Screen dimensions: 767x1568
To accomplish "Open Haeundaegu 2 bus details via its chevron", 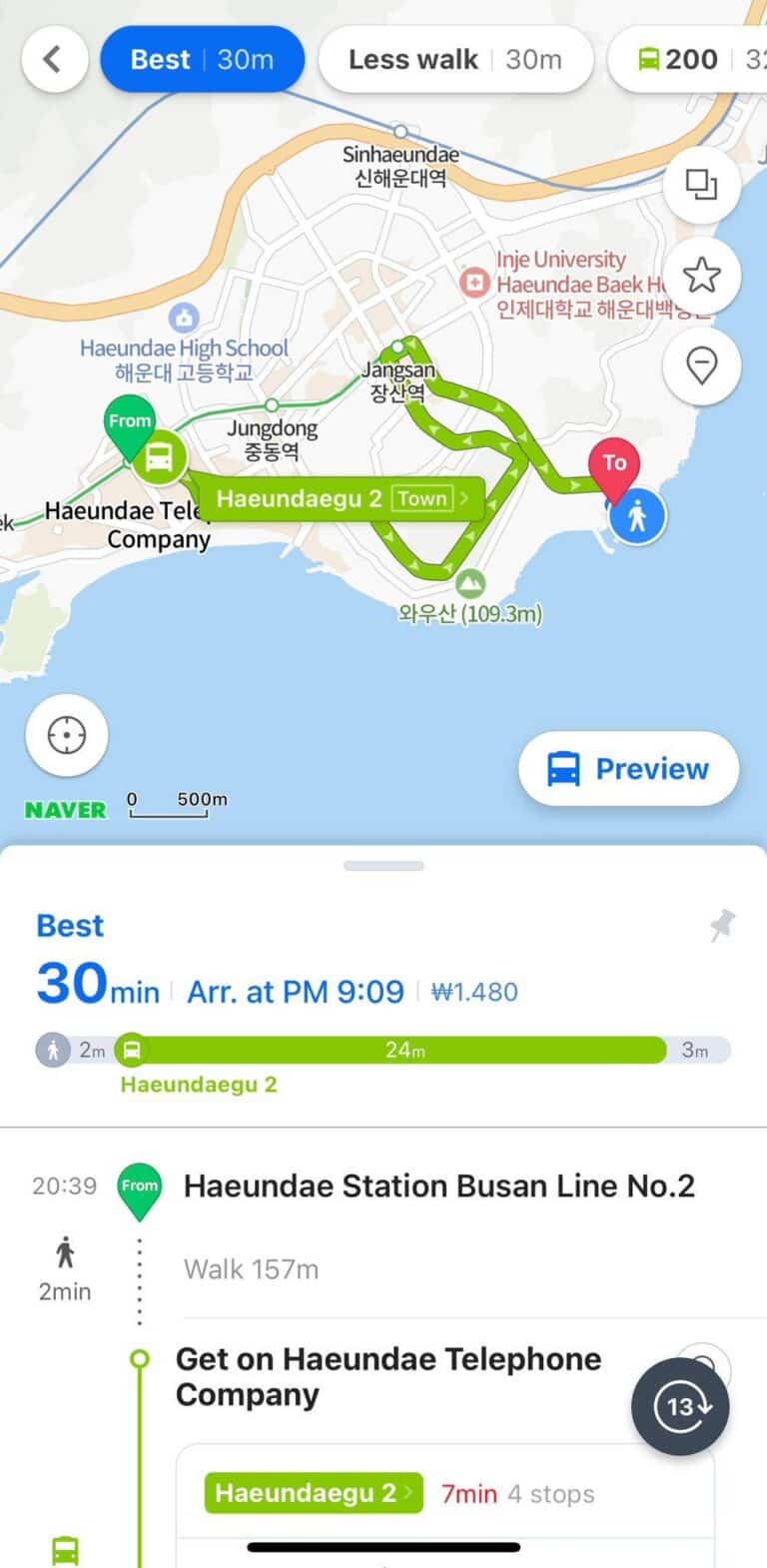I will pyautogui.click(x=411, y=1493).
